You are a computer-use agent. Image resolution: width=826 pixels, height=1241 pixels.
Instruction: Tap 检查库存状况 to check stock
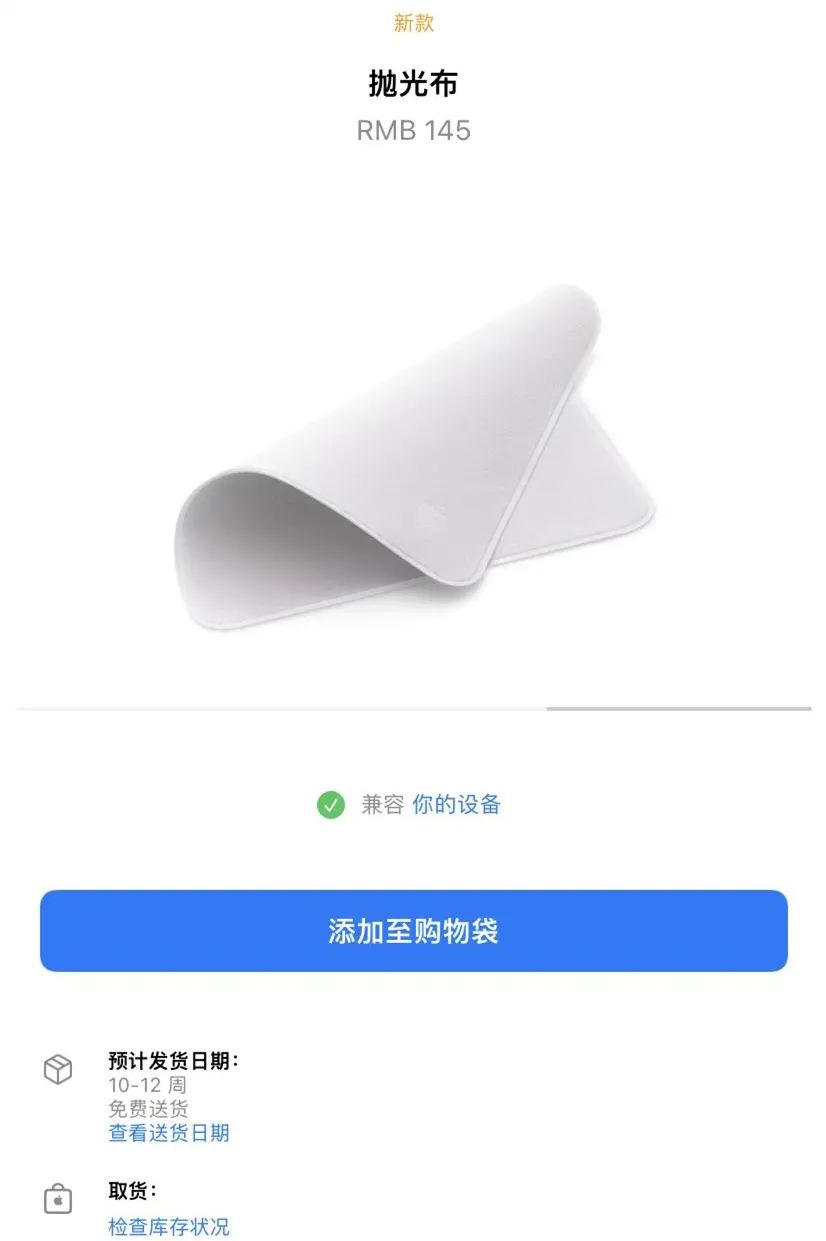(169, 1226)
